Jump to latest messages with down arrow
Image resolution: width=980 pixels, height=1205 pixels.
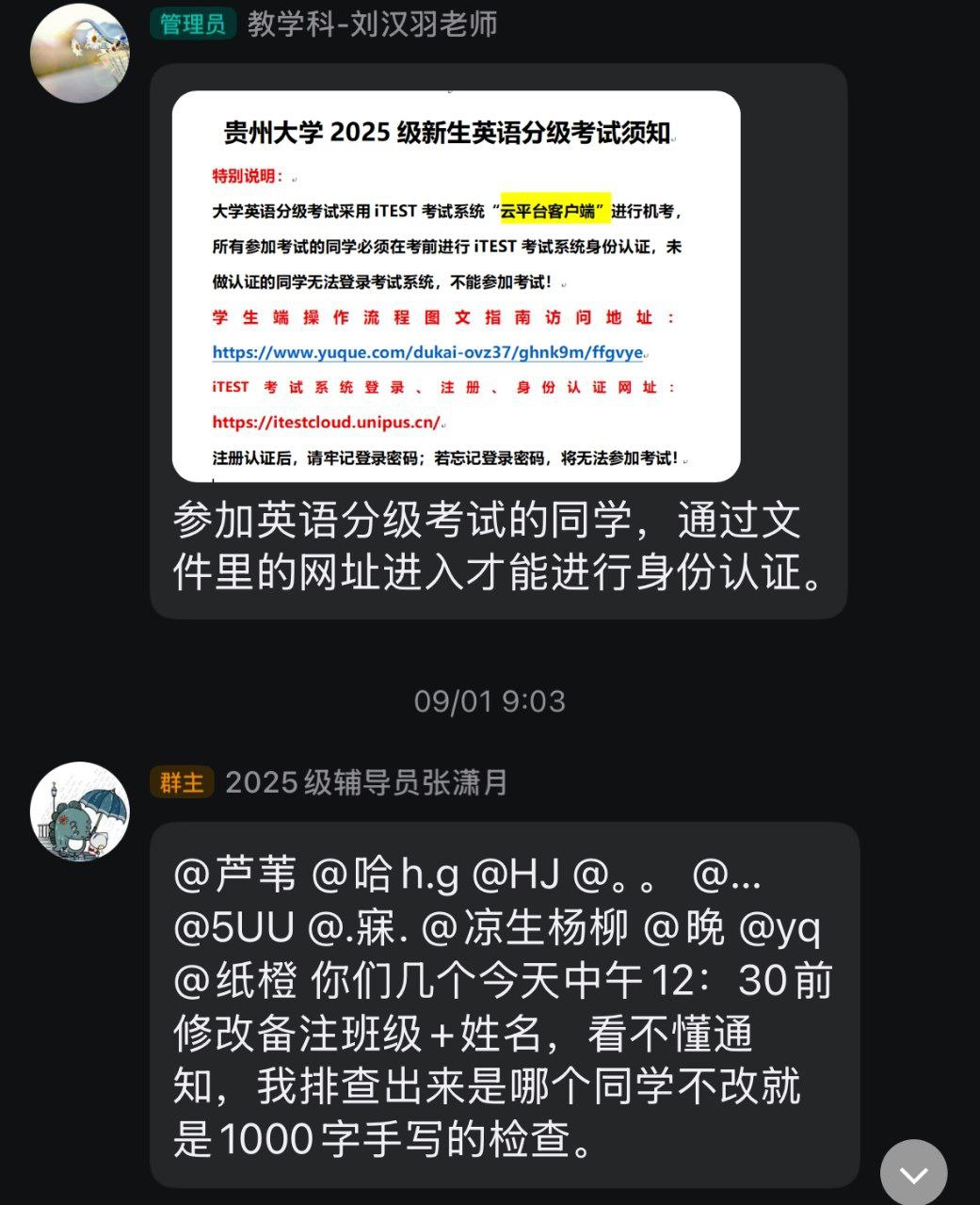[x=913, y=1173]
